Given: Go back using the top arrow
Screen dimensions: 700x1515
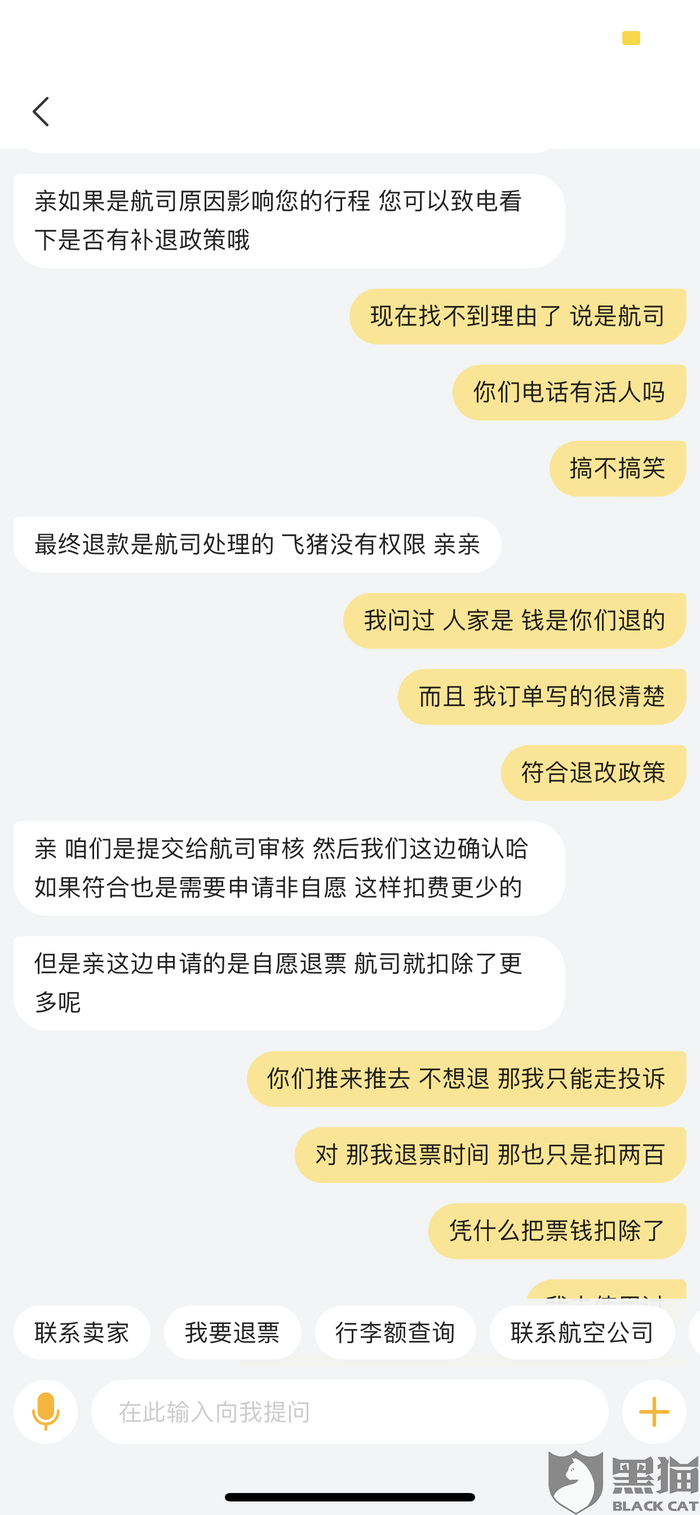Looking at the screenshot, I should pos(41,111).
